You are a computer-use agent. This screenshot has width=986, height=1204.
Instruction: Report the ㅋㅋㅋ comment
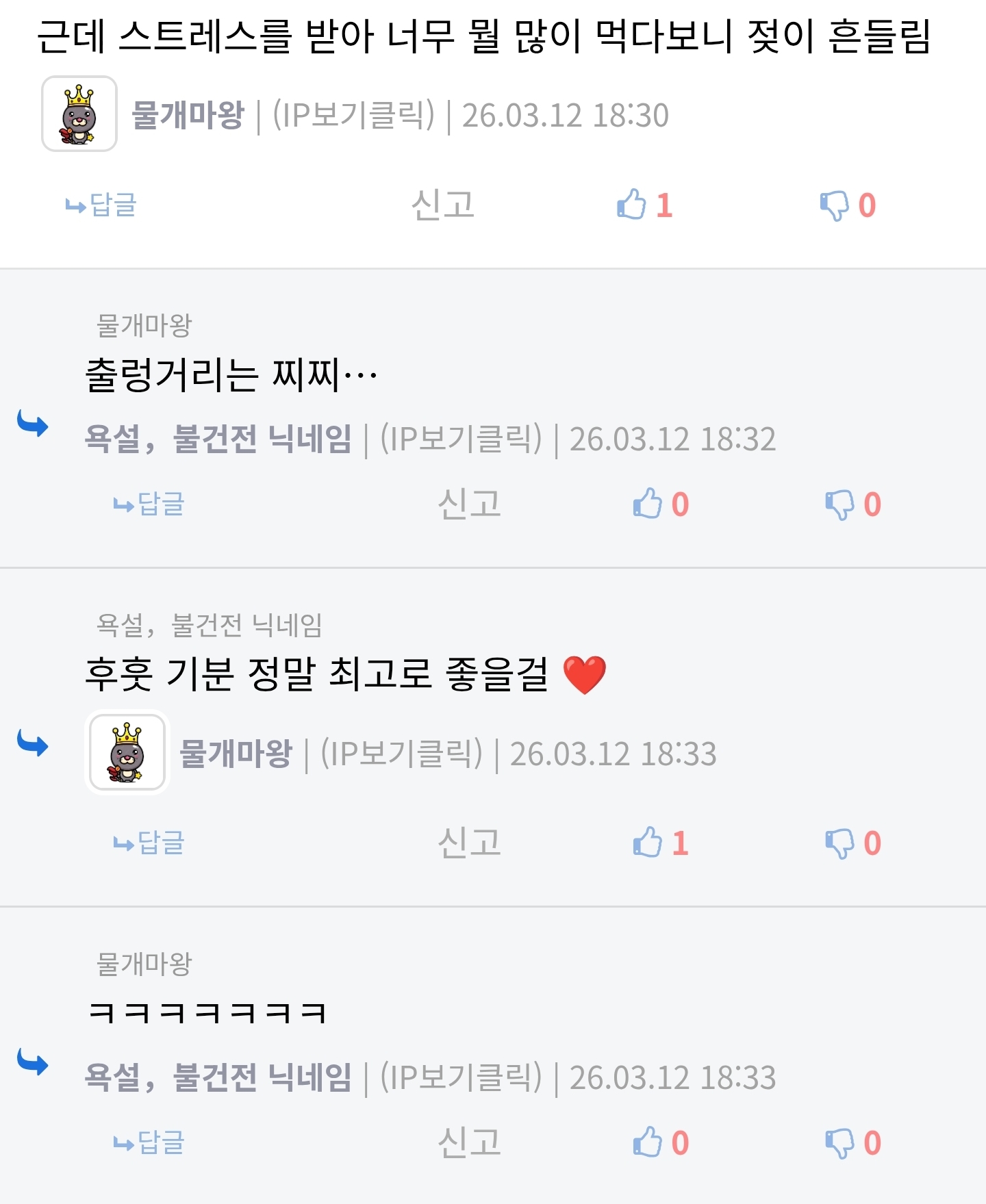pos(469,1143)
